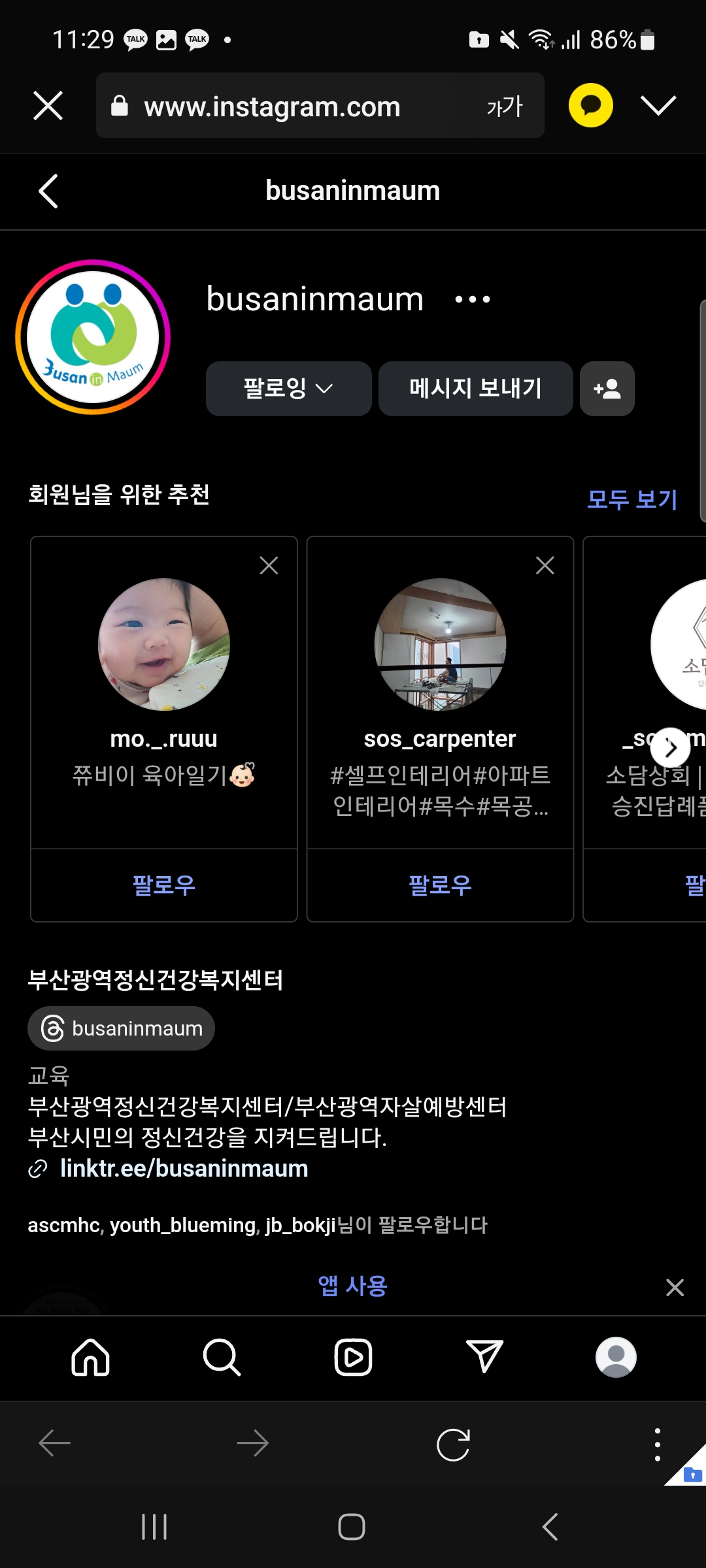The width and height of the screenshot is (706, 1568).
Task: Tap 앱 사용 to open in app
Action: point(352,1286)
